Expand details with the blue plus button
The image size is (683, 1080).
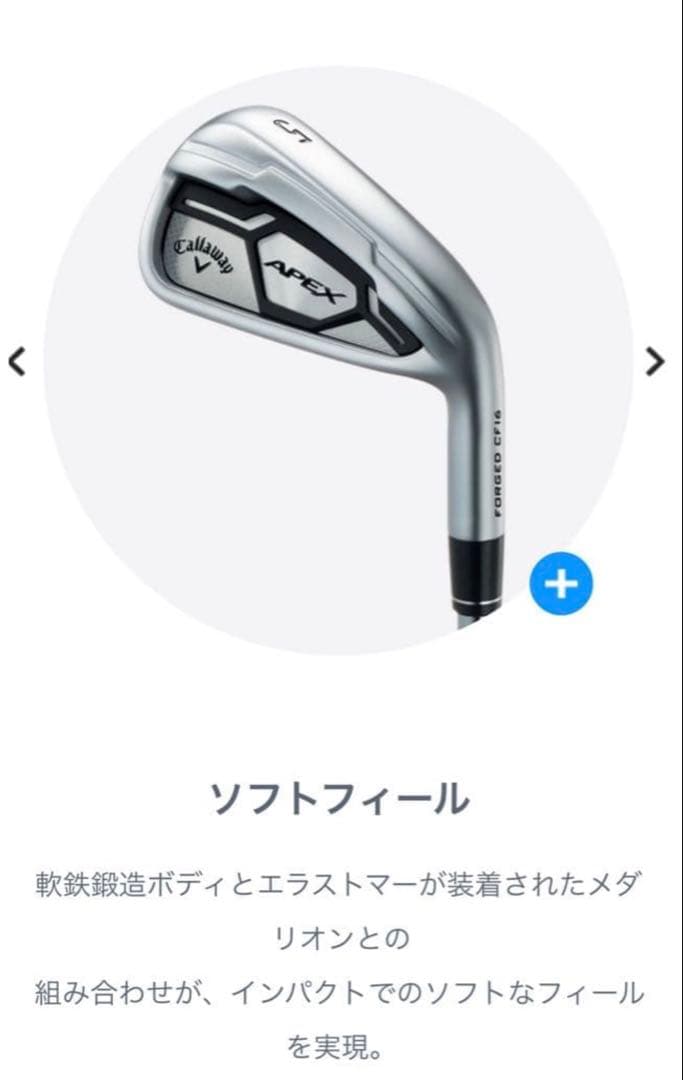point(561,584)
